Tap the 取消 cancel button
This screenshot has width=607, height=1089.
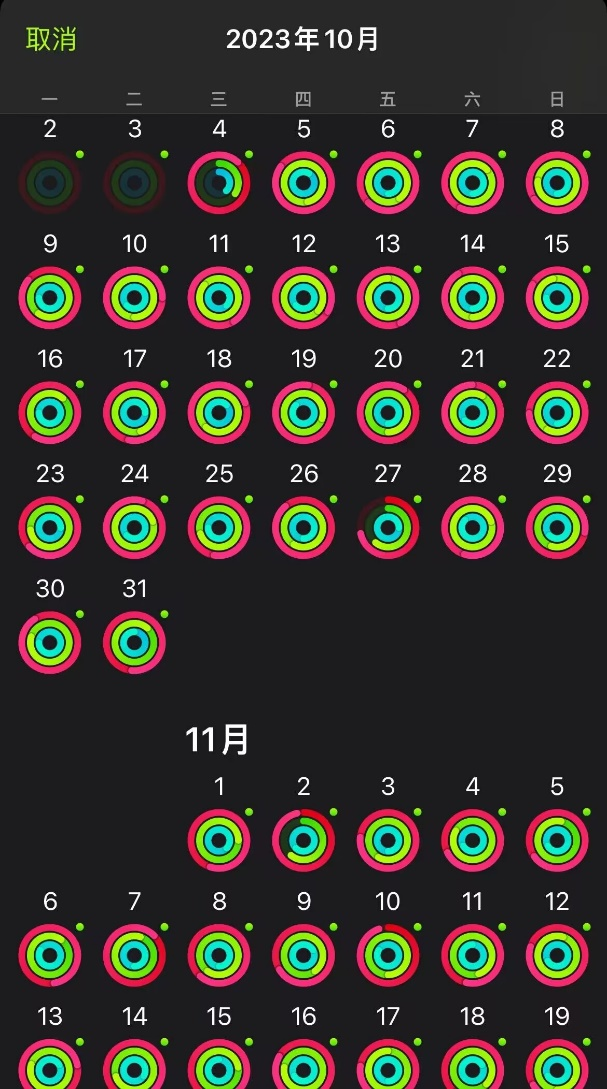pos(51,39)
